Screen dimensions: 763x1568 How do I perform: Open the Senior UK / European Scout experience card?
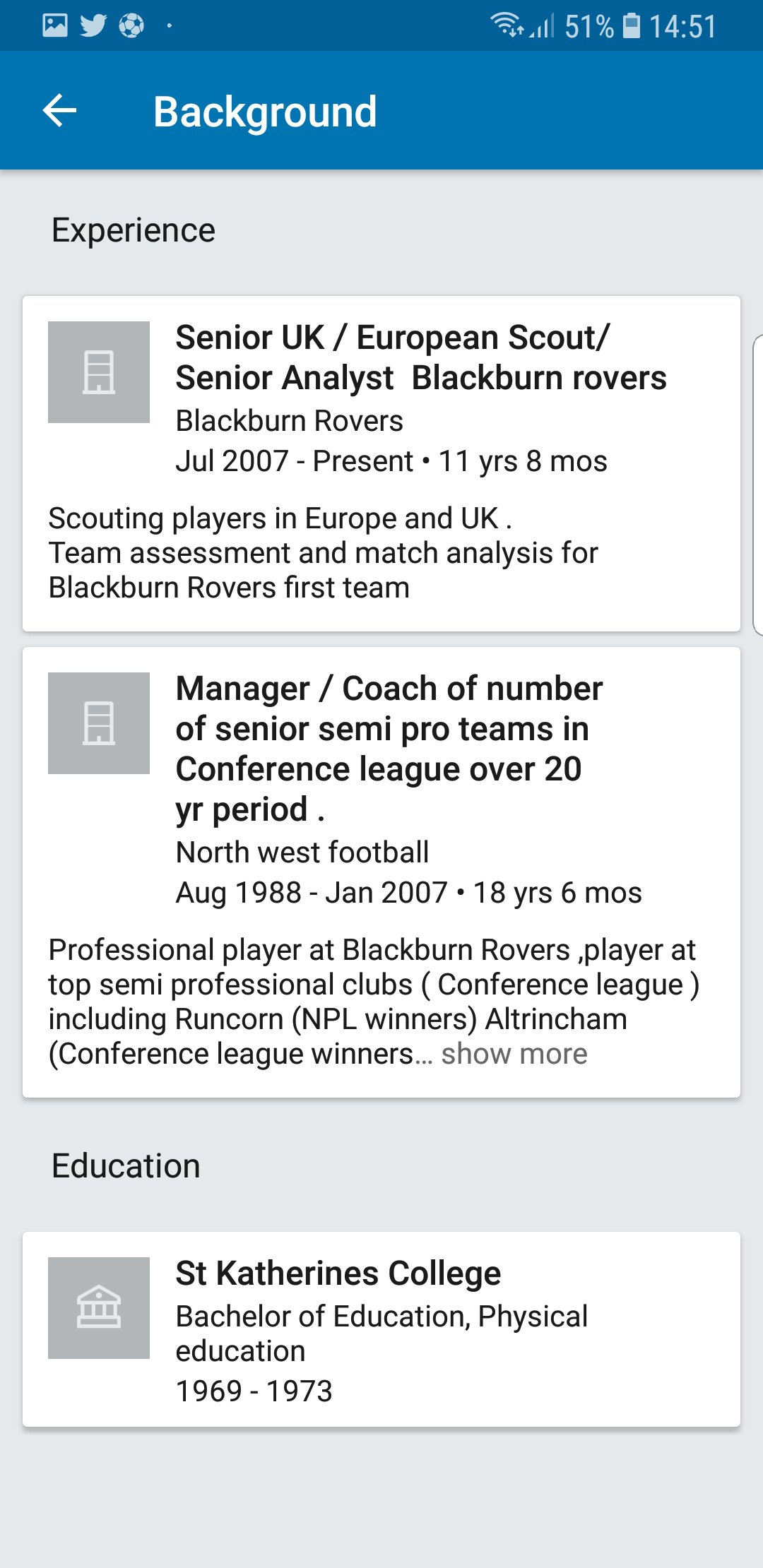(x=381, y=463)
